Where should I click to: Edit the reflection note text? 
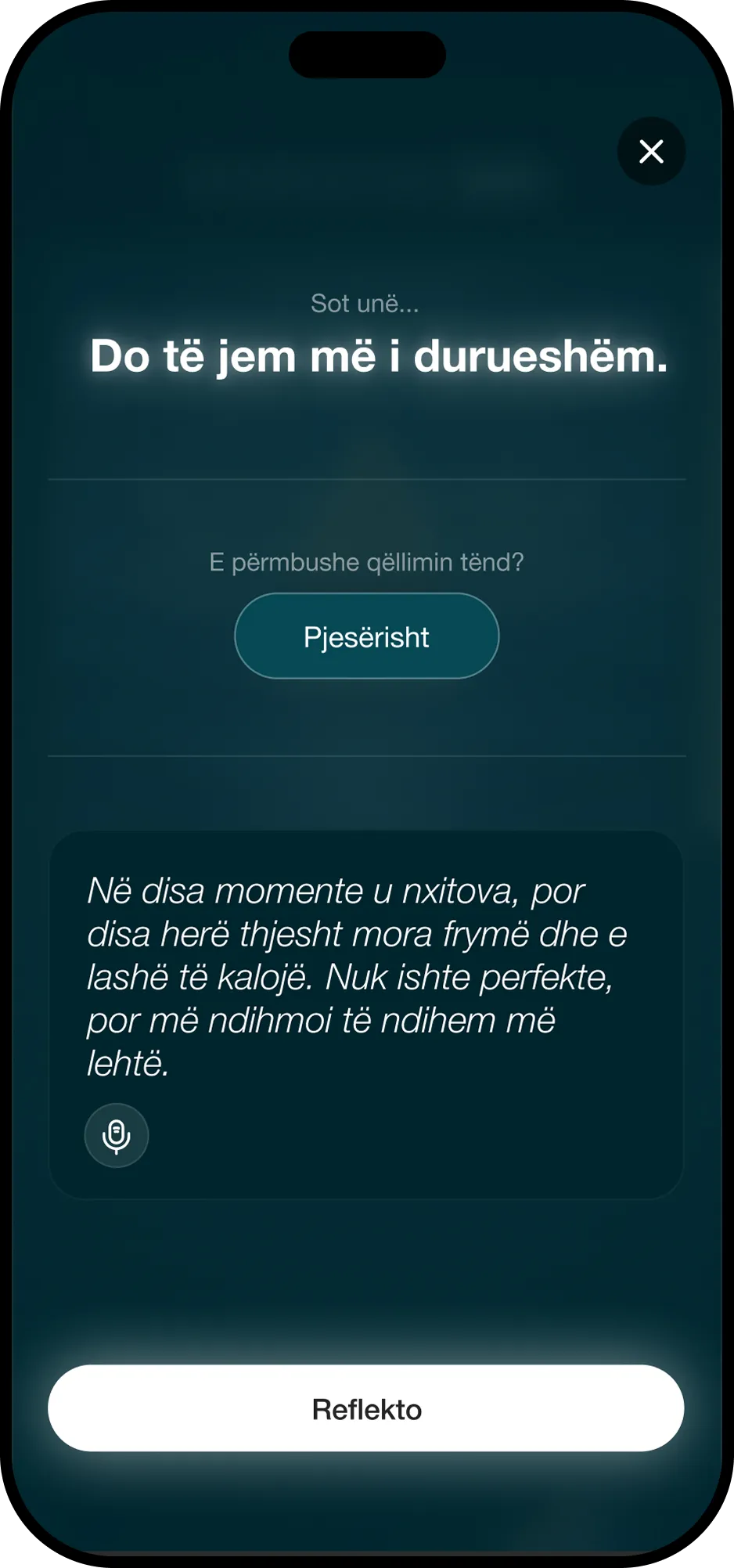click(x=357, y=976)
